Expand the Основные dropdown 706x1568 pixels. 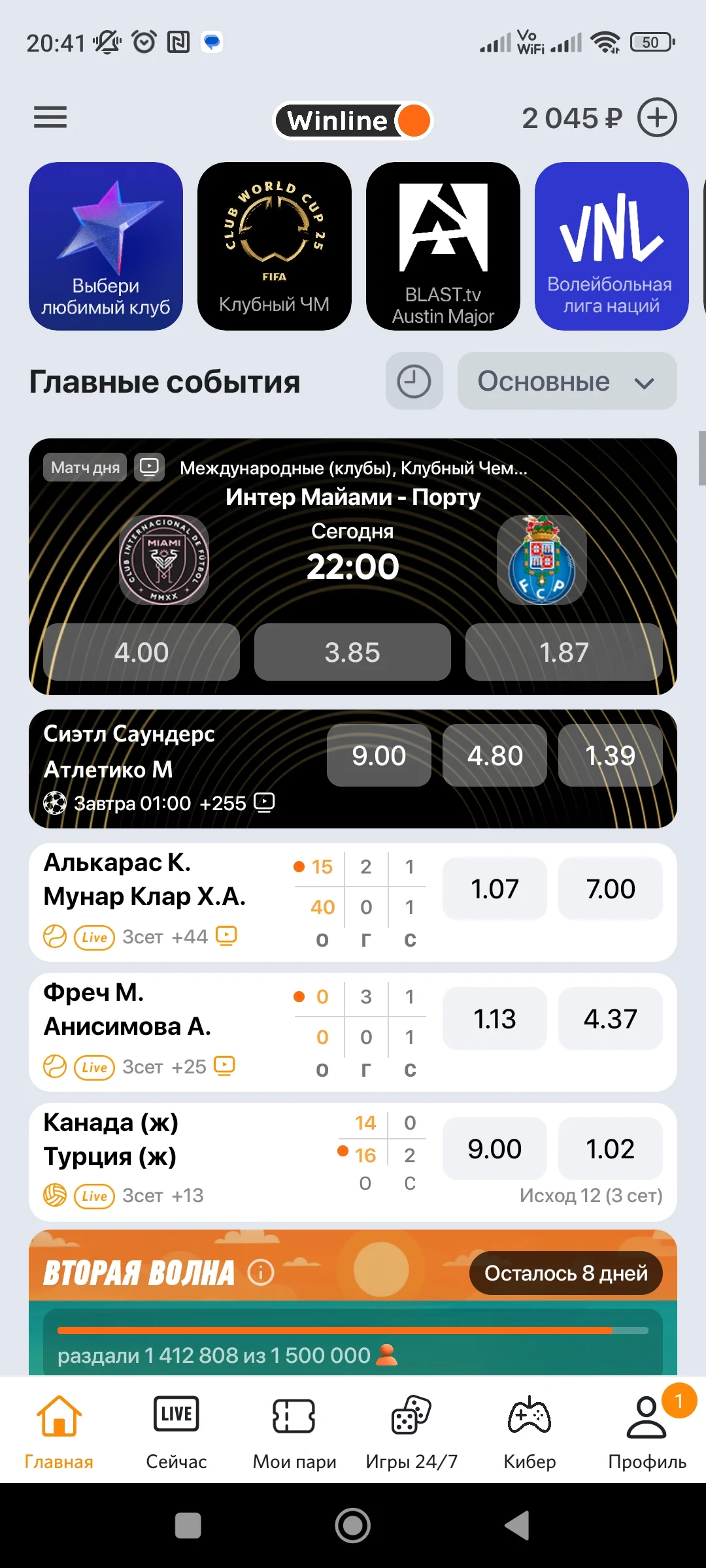coord(567,382)
